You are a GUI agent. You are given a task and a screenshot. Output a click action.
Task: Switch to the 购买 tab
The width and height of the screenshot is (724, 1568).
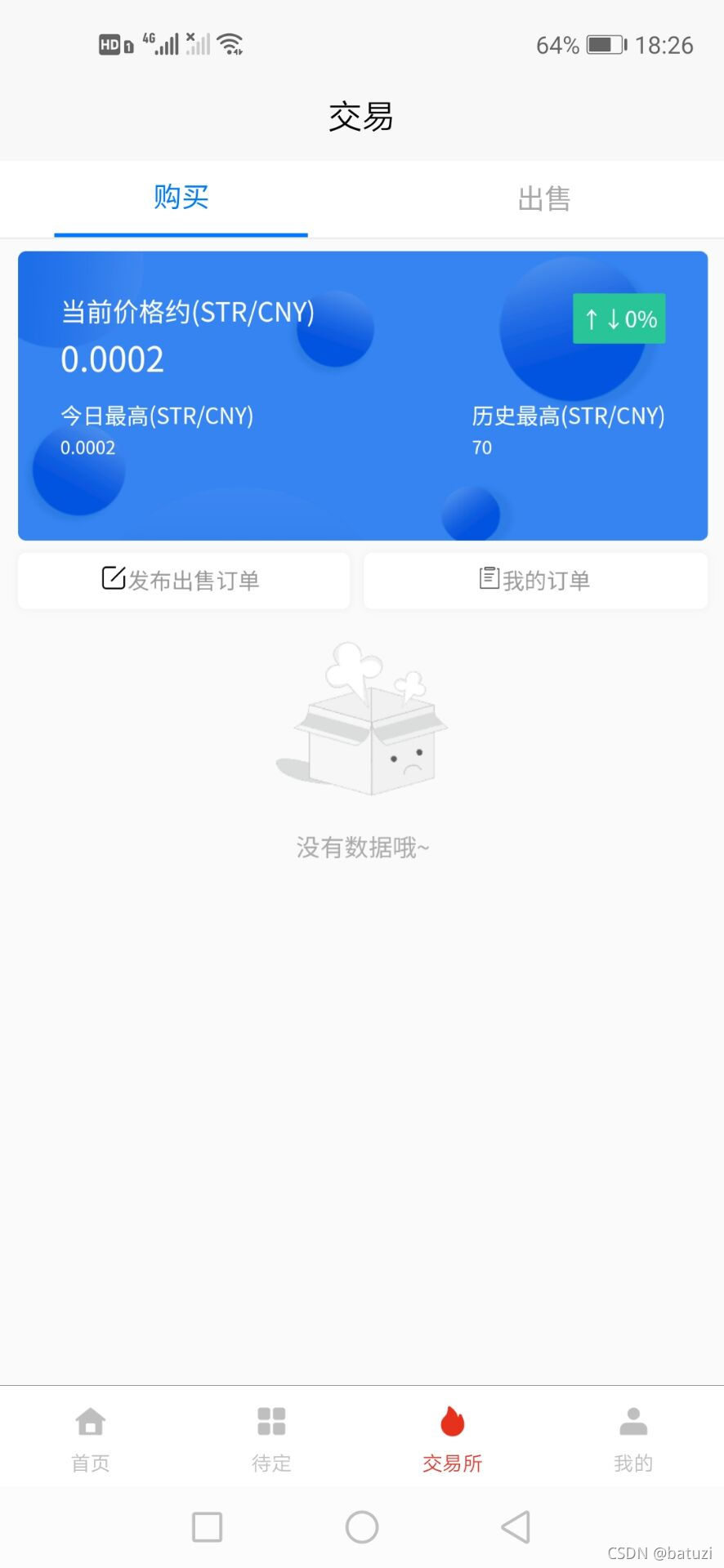pos(181,198)
